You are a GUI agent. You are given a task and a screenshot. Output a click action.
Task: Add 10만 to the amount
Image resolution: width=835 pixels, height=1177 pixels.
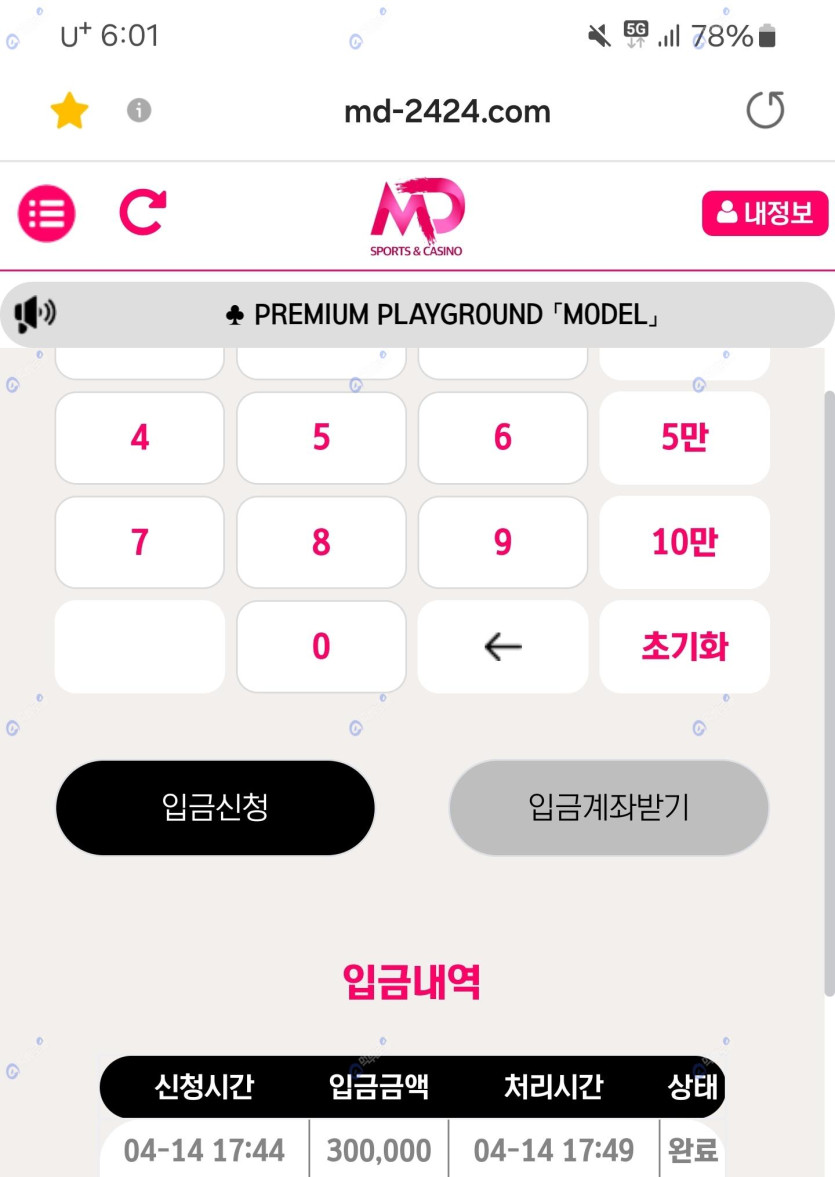point(684,542)
